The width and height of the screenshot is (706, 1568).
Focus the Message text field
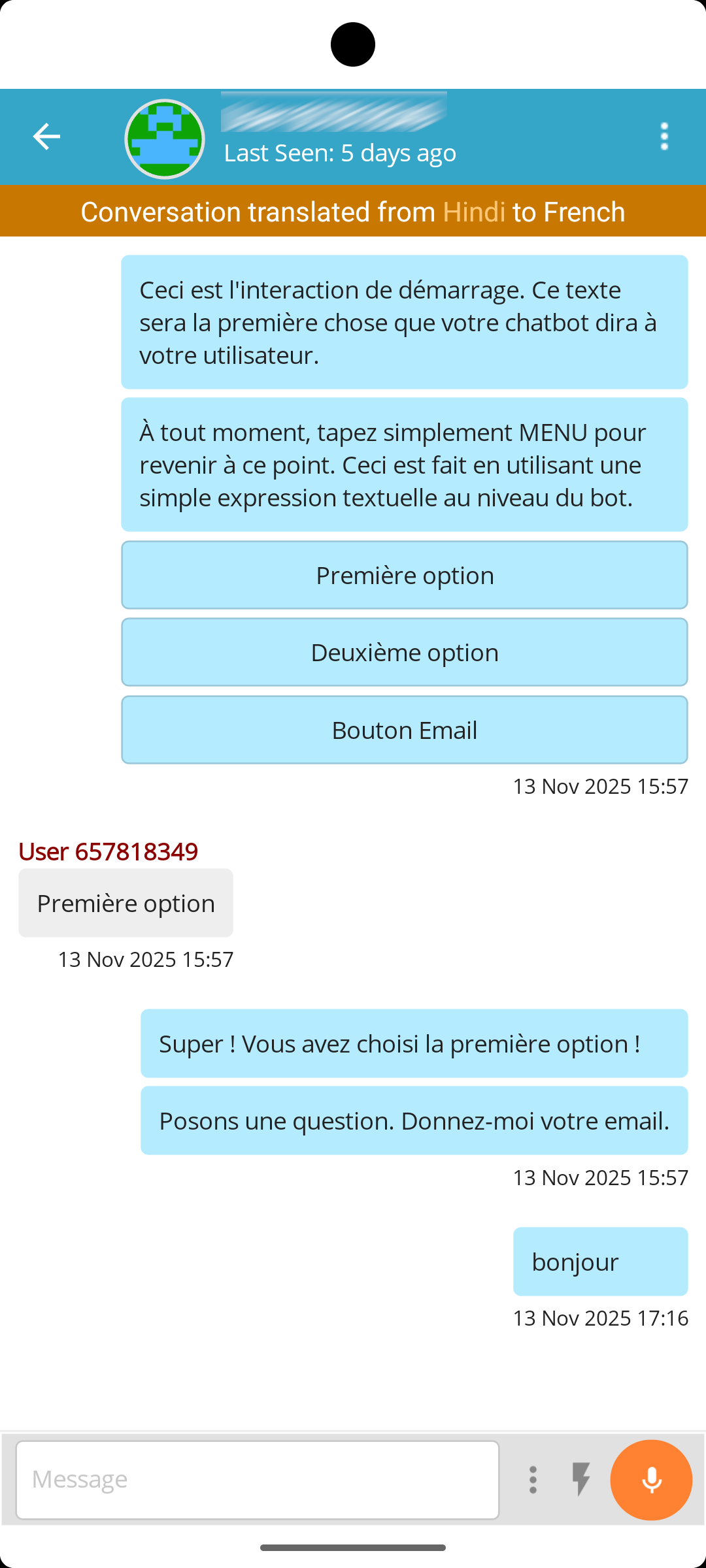pos(258,1480)
